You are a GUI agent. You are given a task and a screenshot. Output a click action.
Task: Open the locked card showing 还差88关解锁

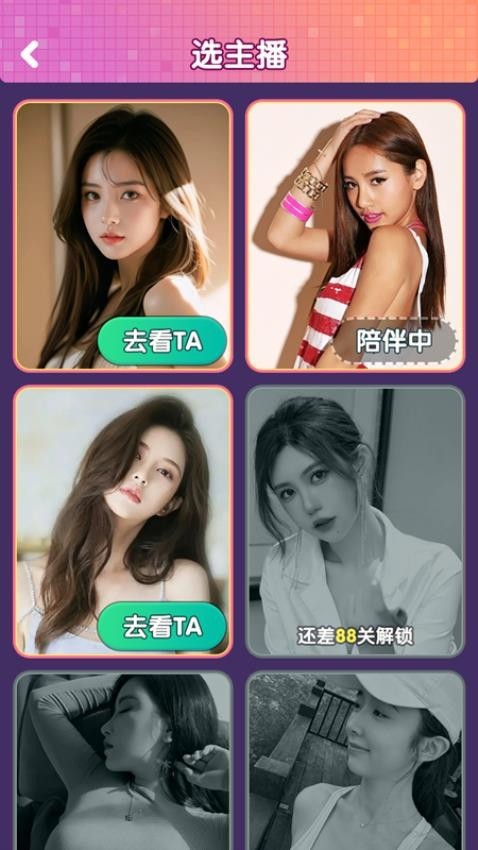(355, 521)
